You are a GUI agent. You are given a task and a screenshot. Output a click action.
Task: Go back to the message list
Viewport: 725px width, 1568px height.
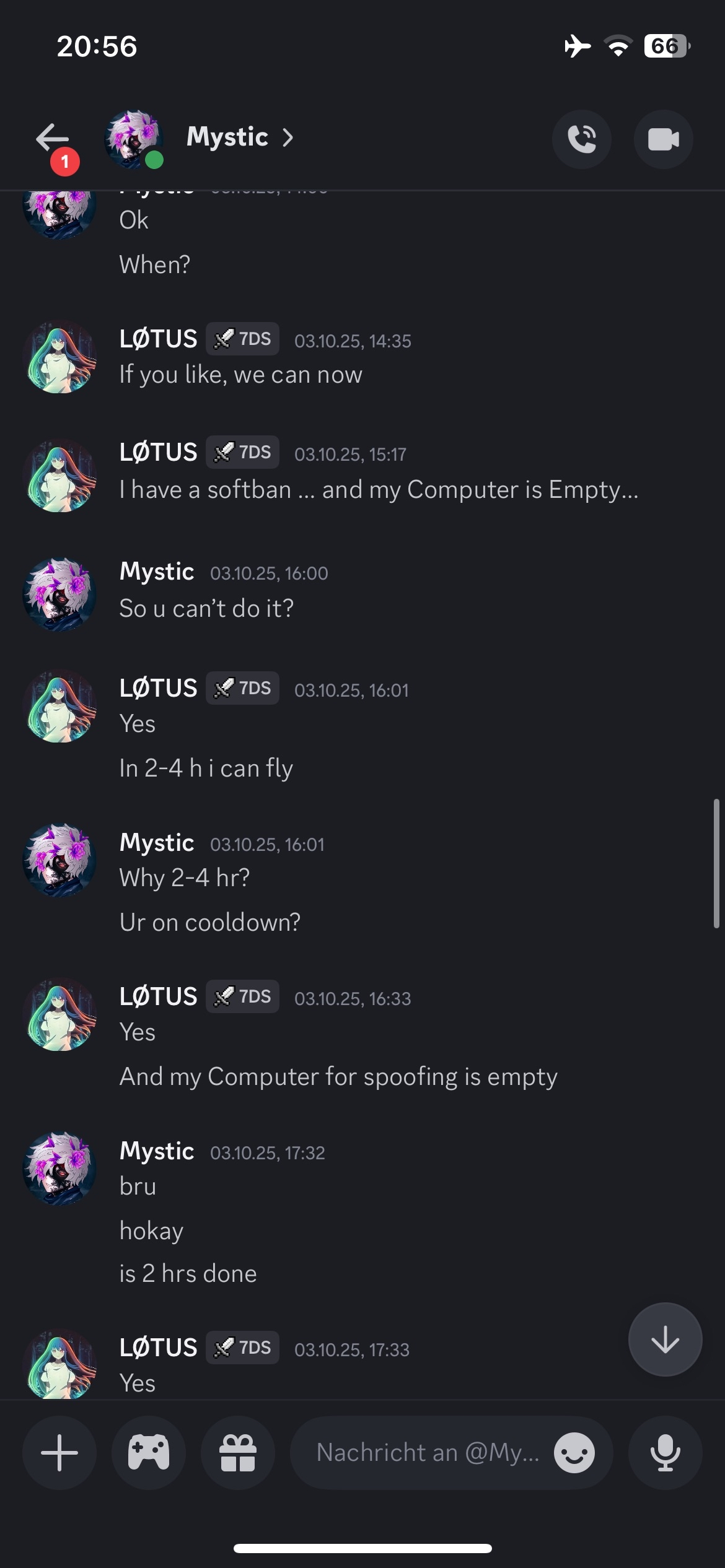pyautogui.click(x=53, y=138)
